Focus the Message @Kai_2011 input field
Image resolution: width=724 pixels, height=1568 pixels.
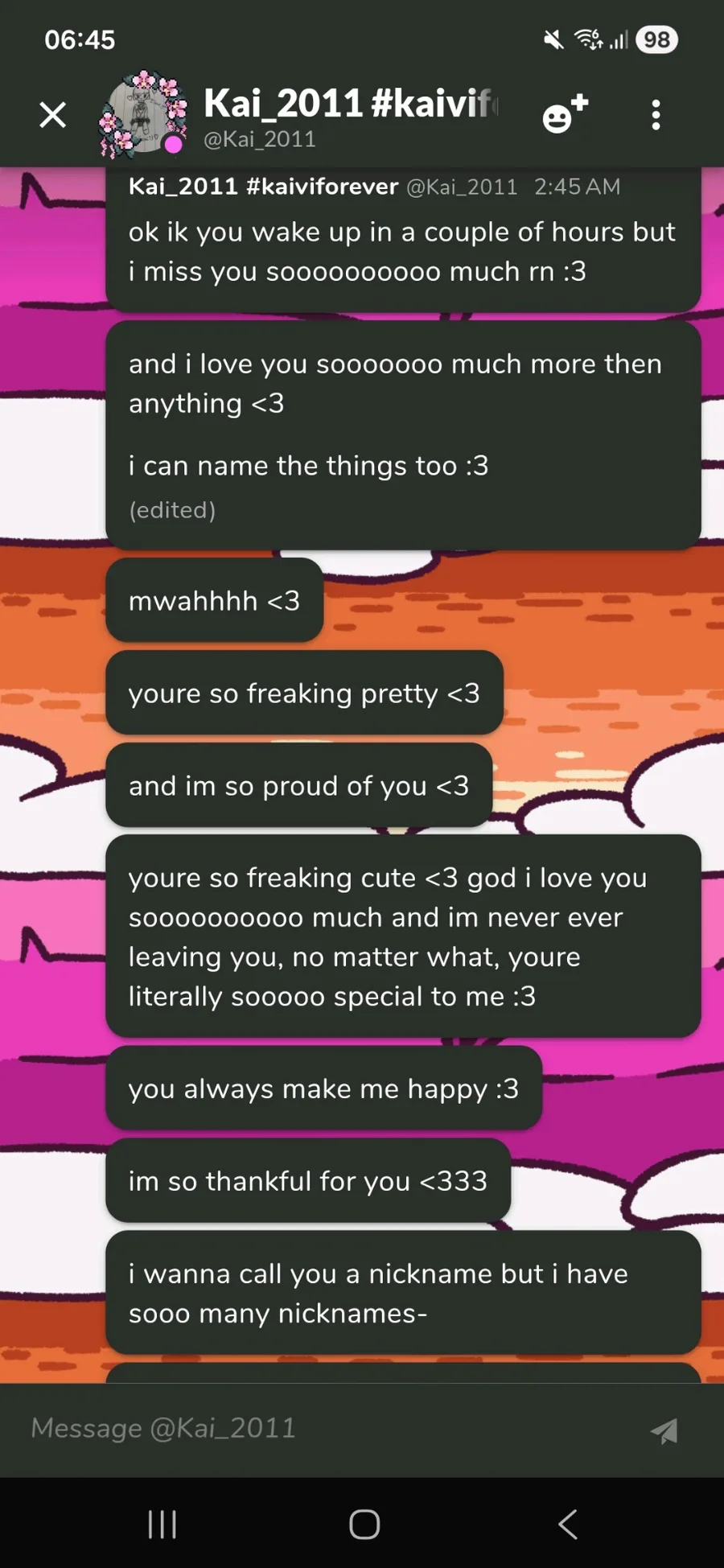322,1428
